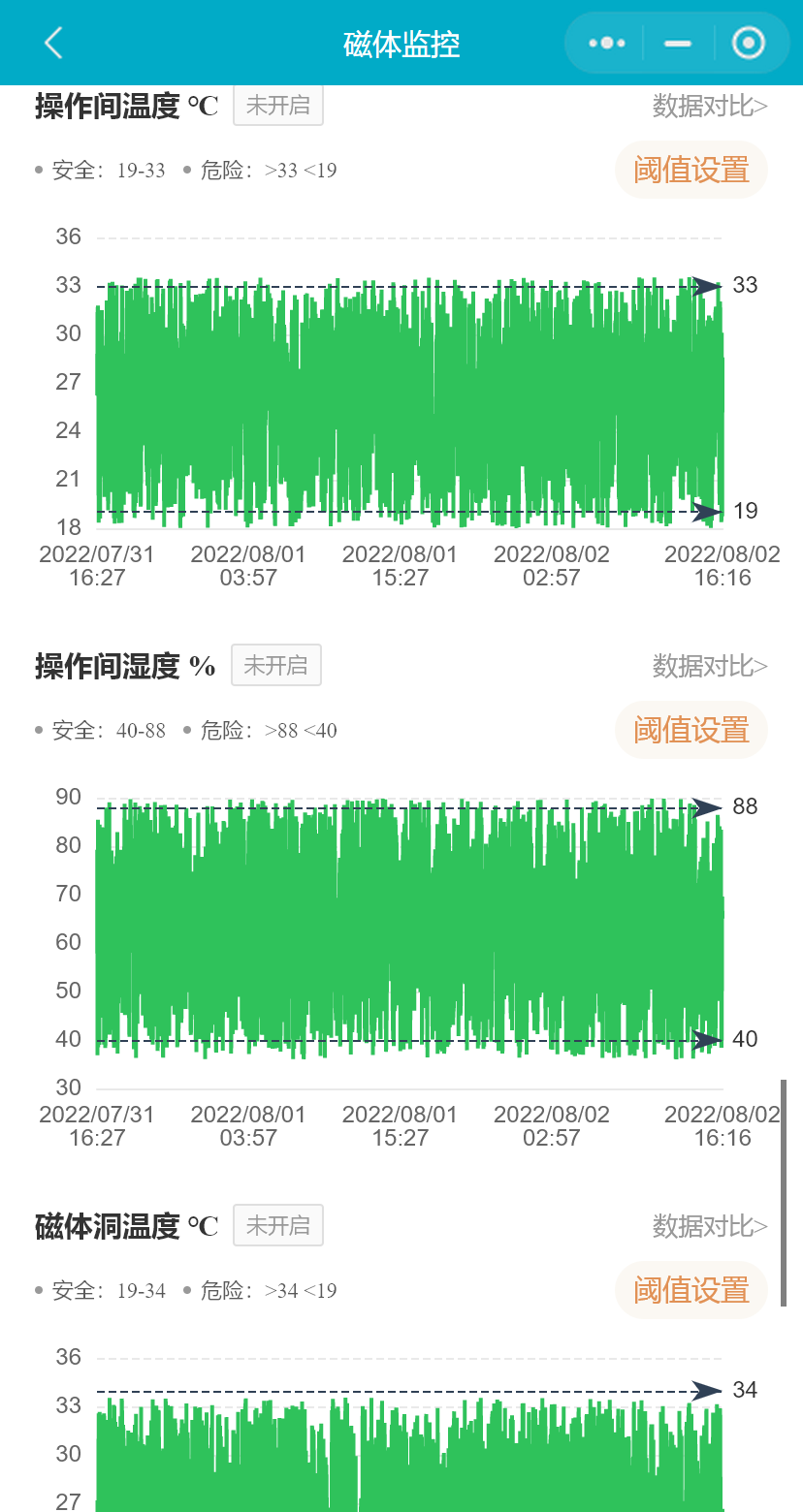The width and height of the screenshot is (803, 1512).
Task: Tap the 未开启 tag beside 磁体洞温度
Action: [x=278, y=1226]
